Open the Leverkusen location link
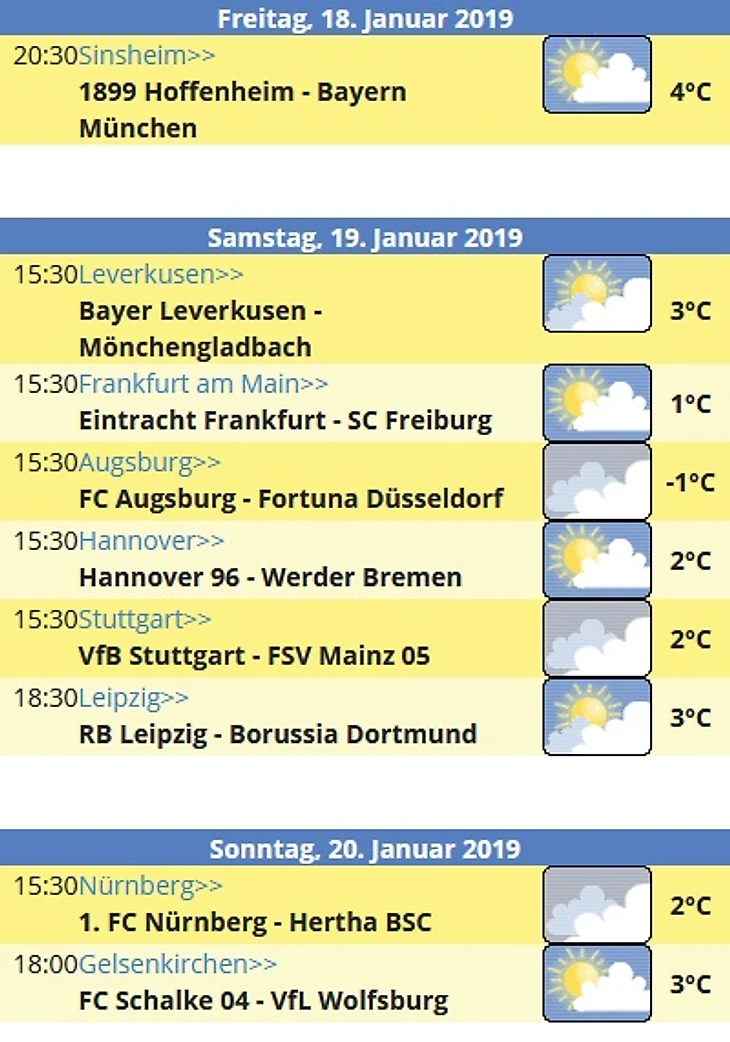 click(x=160, y=275)
